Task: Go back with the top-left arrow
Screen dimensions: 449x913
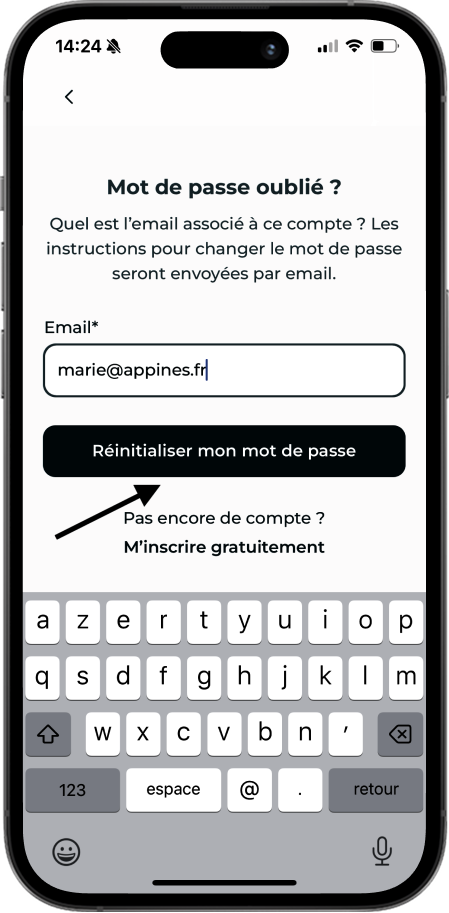Action: 69,97
